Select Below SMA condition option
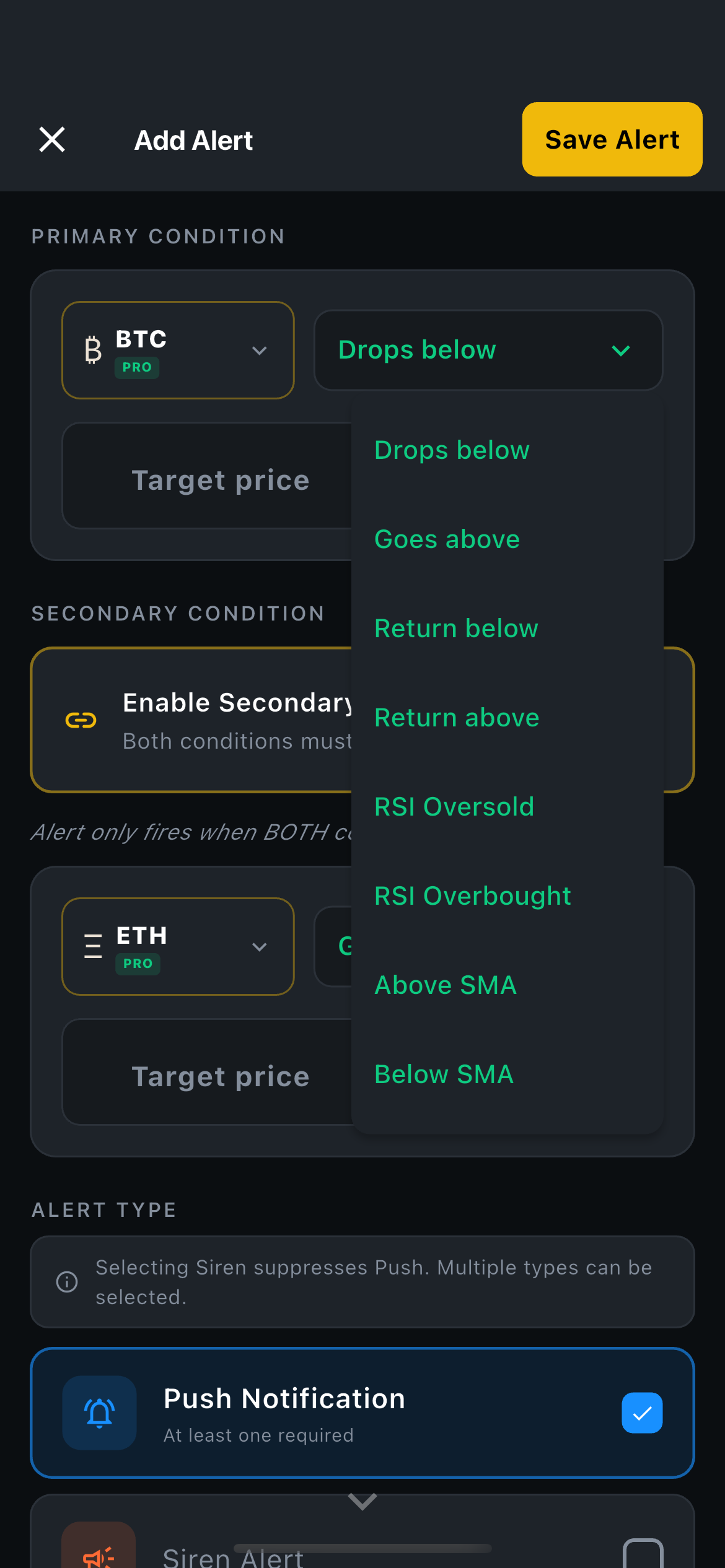The image size is (725, 1568). [443, 1074]
